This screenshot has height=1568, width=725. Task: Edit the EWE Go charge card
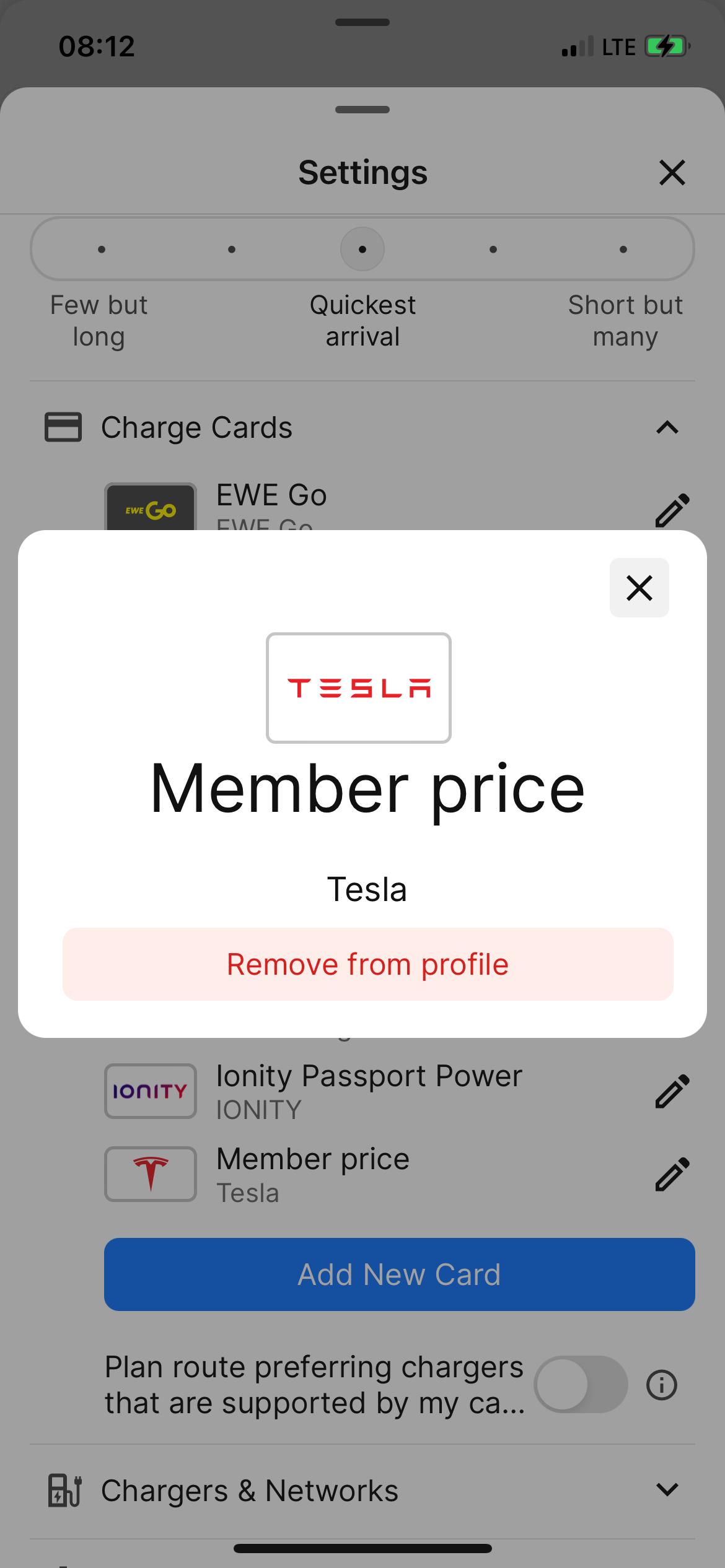672,510
